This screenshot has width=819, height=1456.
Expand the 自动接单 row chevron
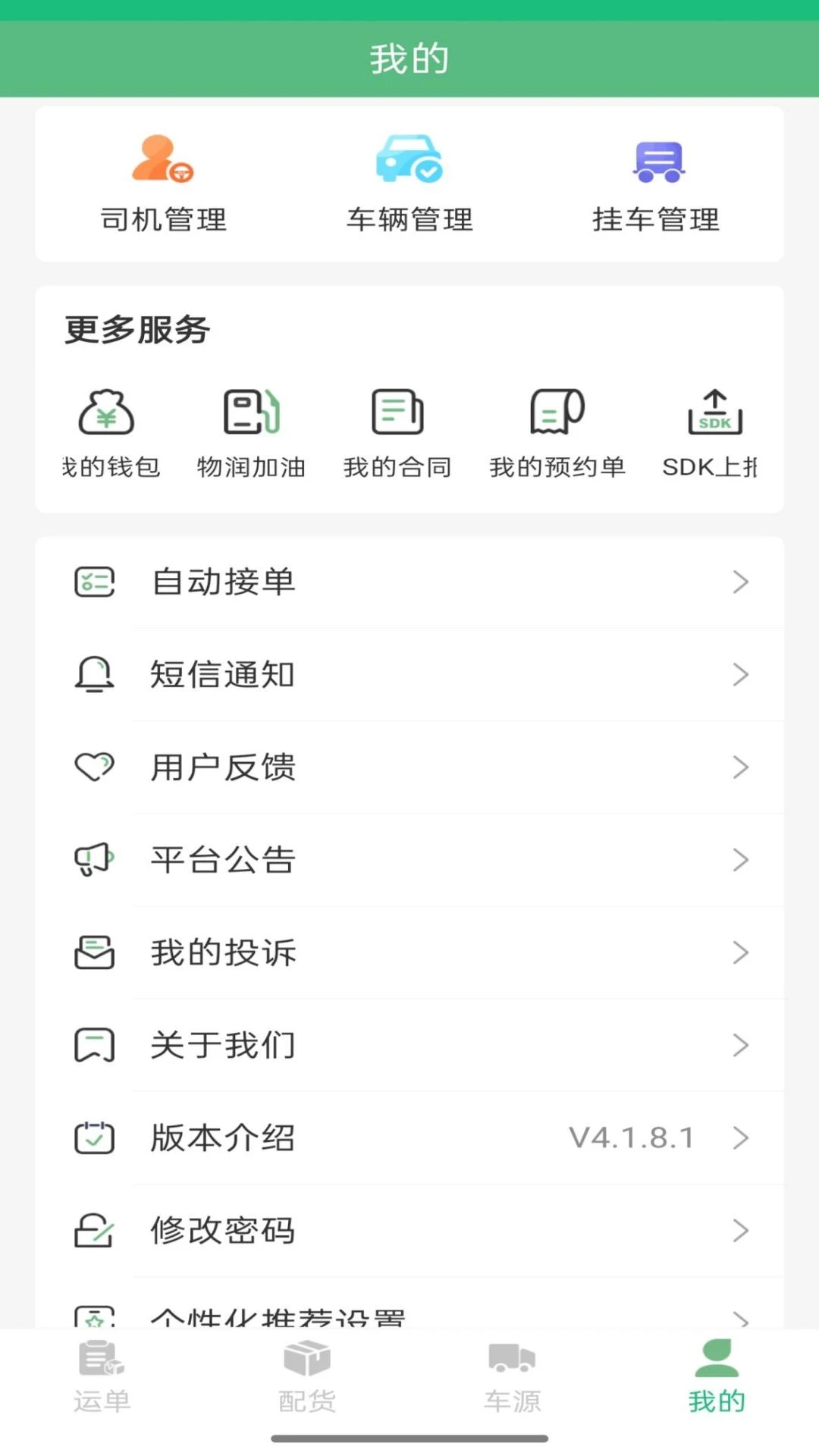(x=741, y=582)
